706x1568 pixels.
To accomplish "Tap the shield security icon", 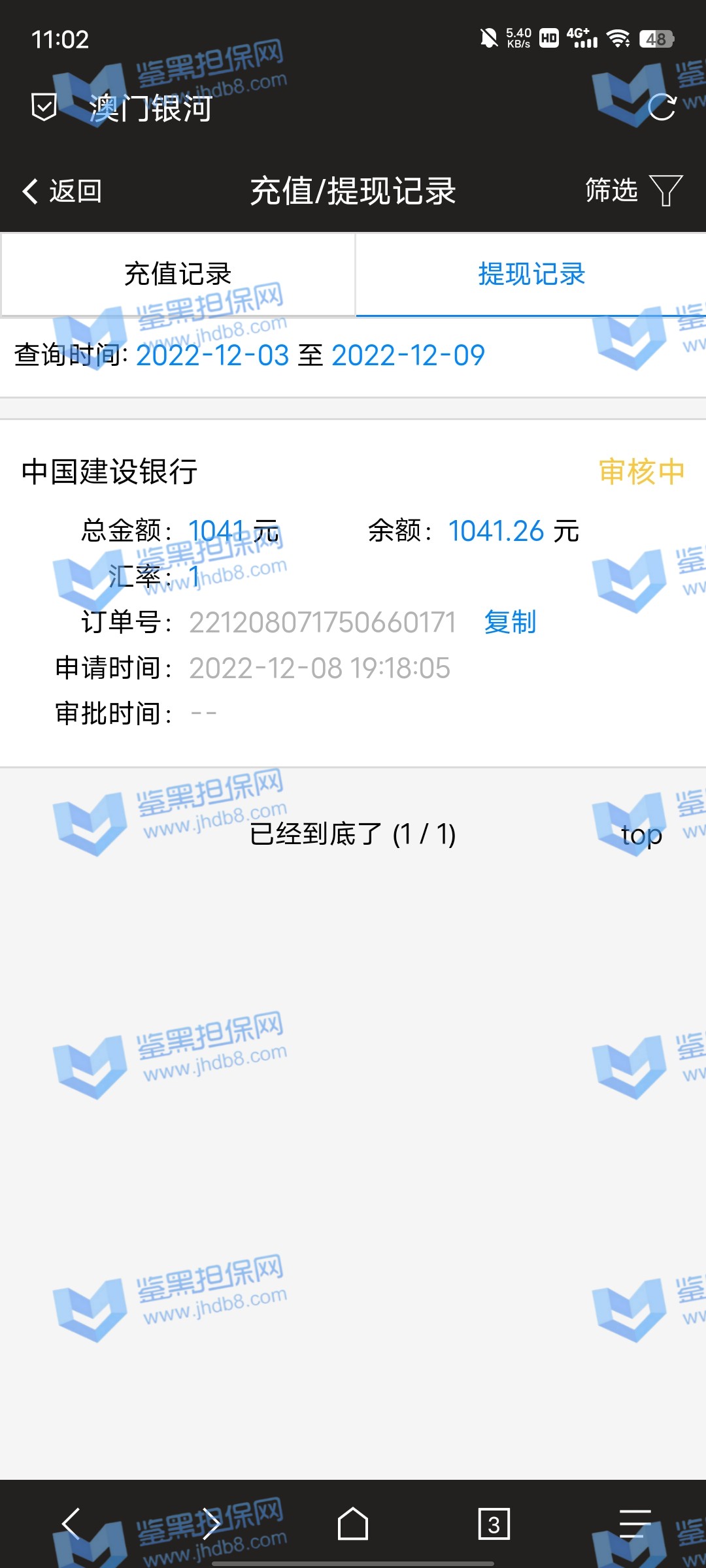I will pos(44,106).
